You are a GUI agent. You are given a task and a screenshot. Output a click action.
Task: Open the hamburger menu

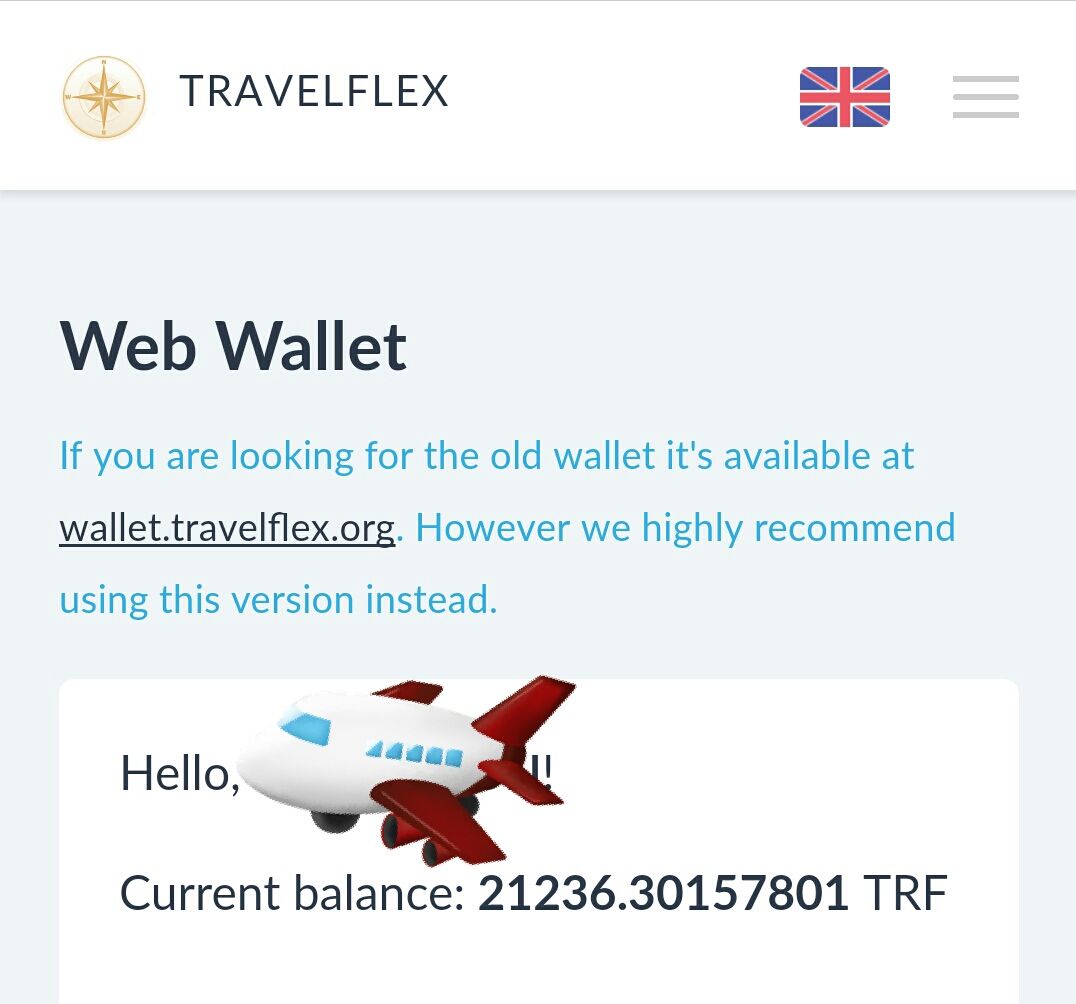[x=985, y=97]
